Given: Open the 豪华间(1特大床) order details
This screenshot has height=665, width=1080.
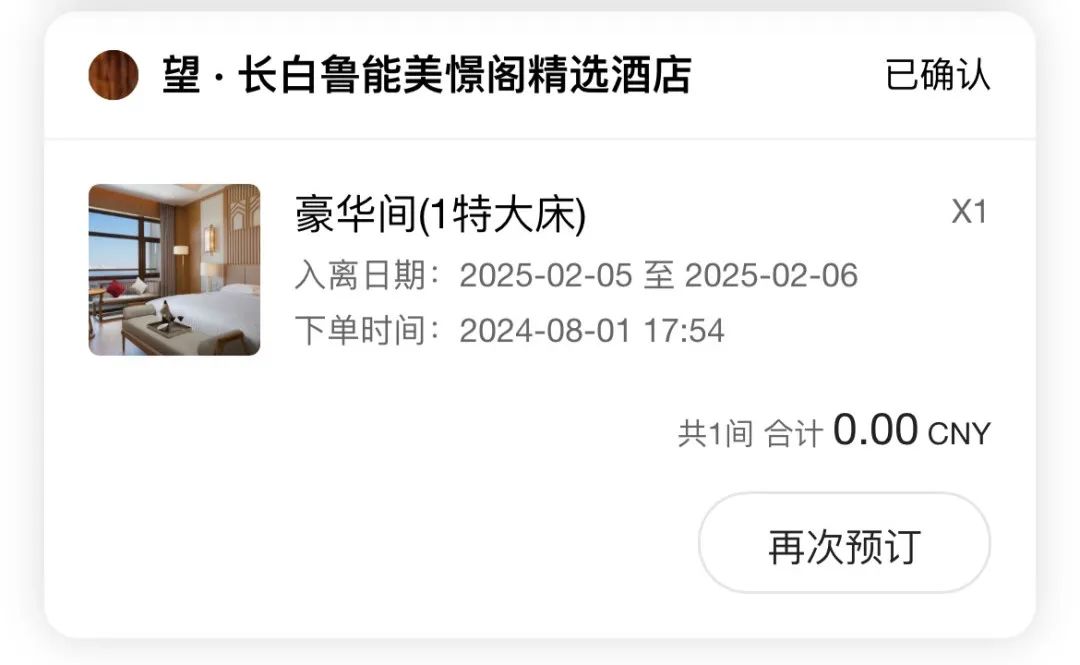Looking at the screenshot, I should [440, 214].
